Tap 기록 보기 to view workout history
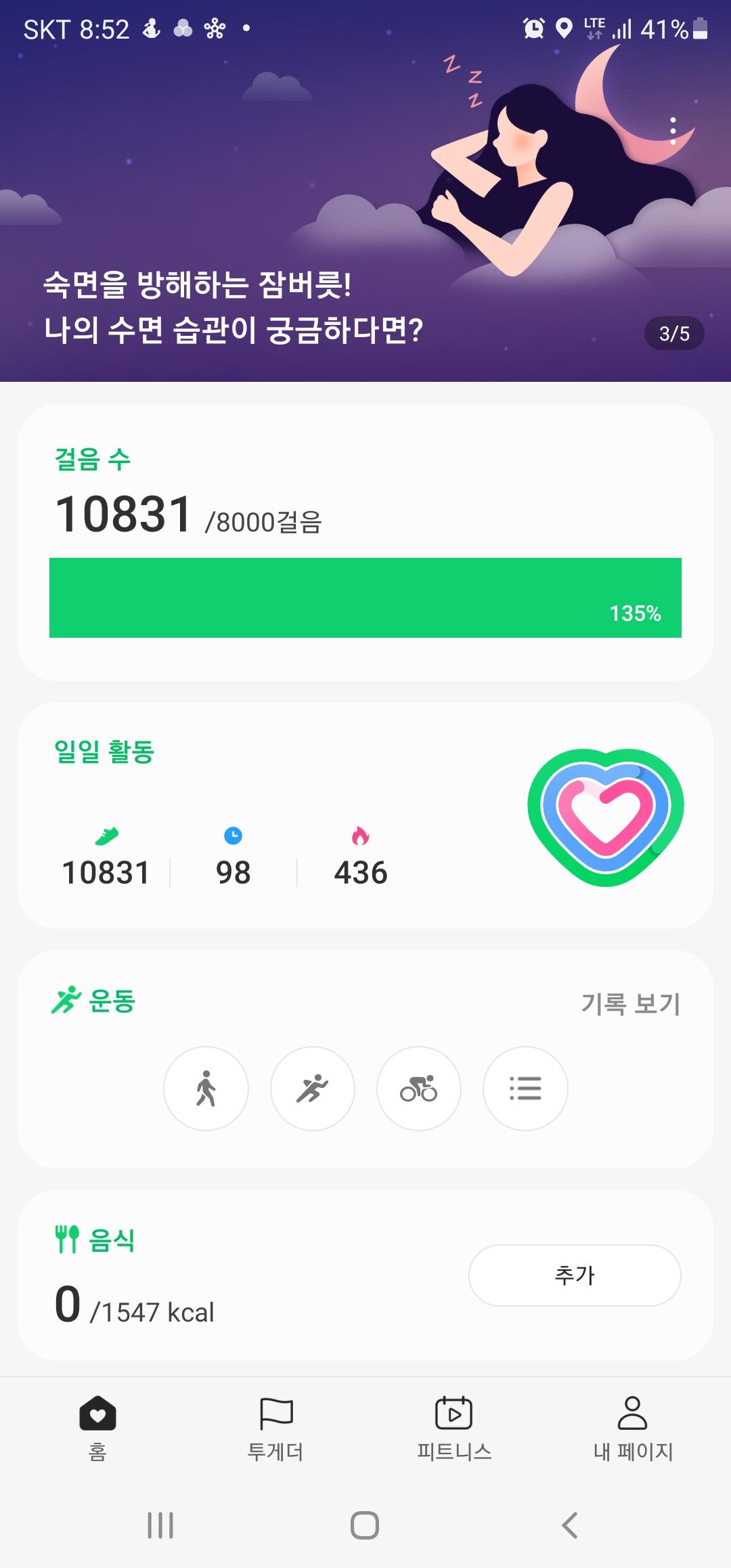Image resolution: width=731 pixels, height=1568 pixels. [630, 1003]
